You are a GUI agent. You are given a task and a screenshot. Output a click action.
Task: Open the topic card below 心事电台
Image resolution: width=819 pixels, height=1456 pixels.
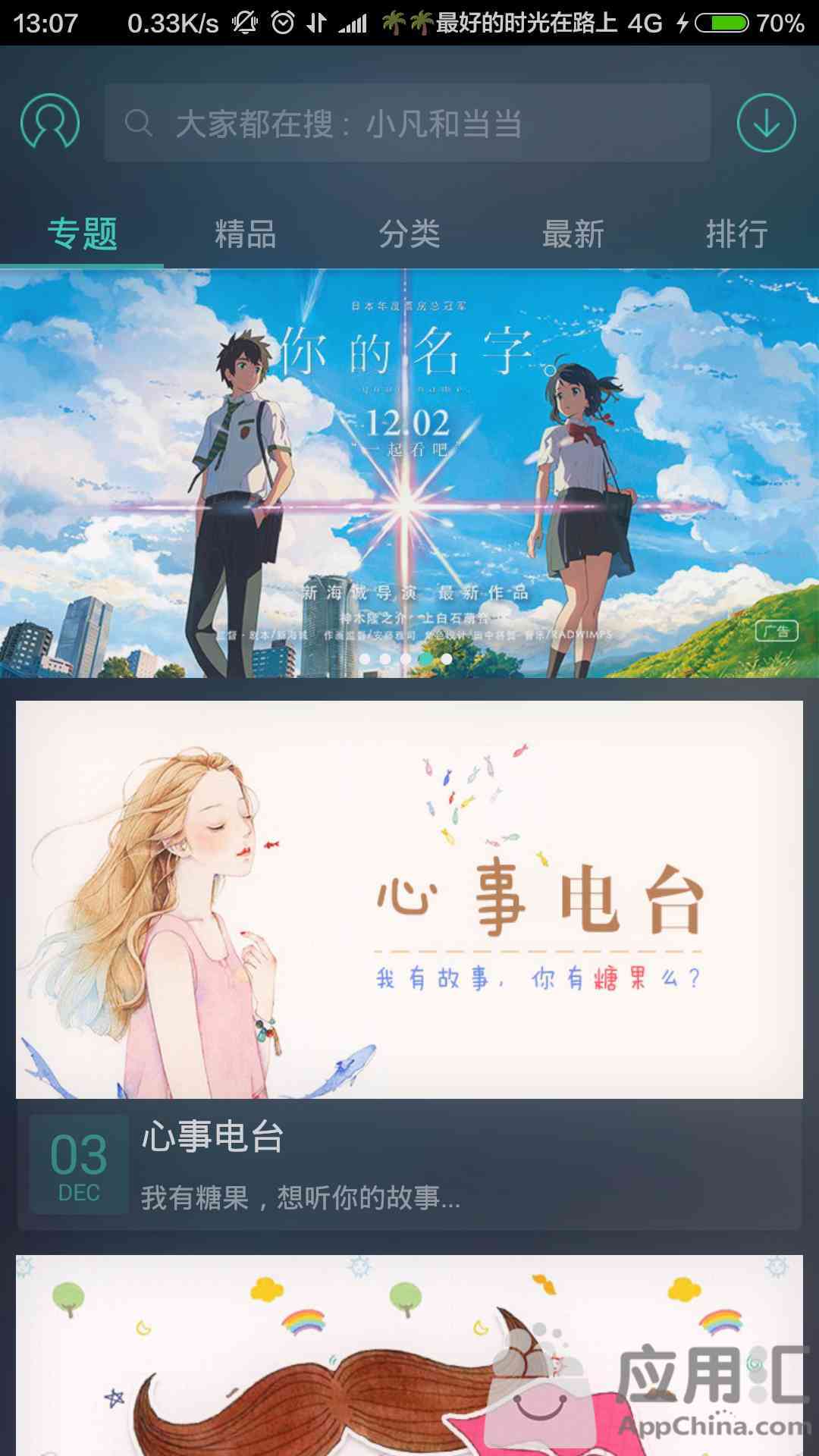point(409,1357)
